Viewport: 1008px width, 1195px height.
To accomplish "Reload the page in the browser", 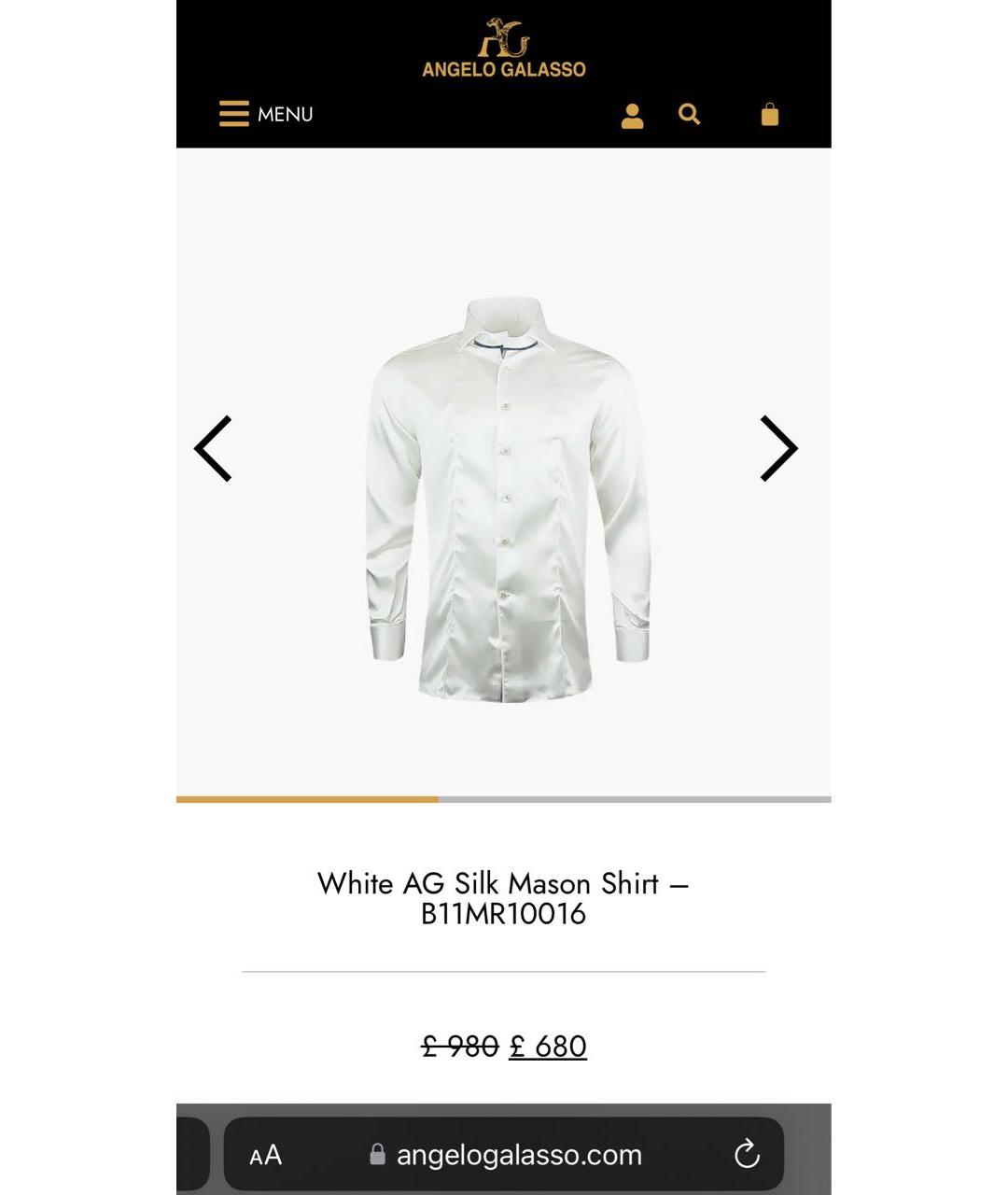I will [x=747, y=1155].
